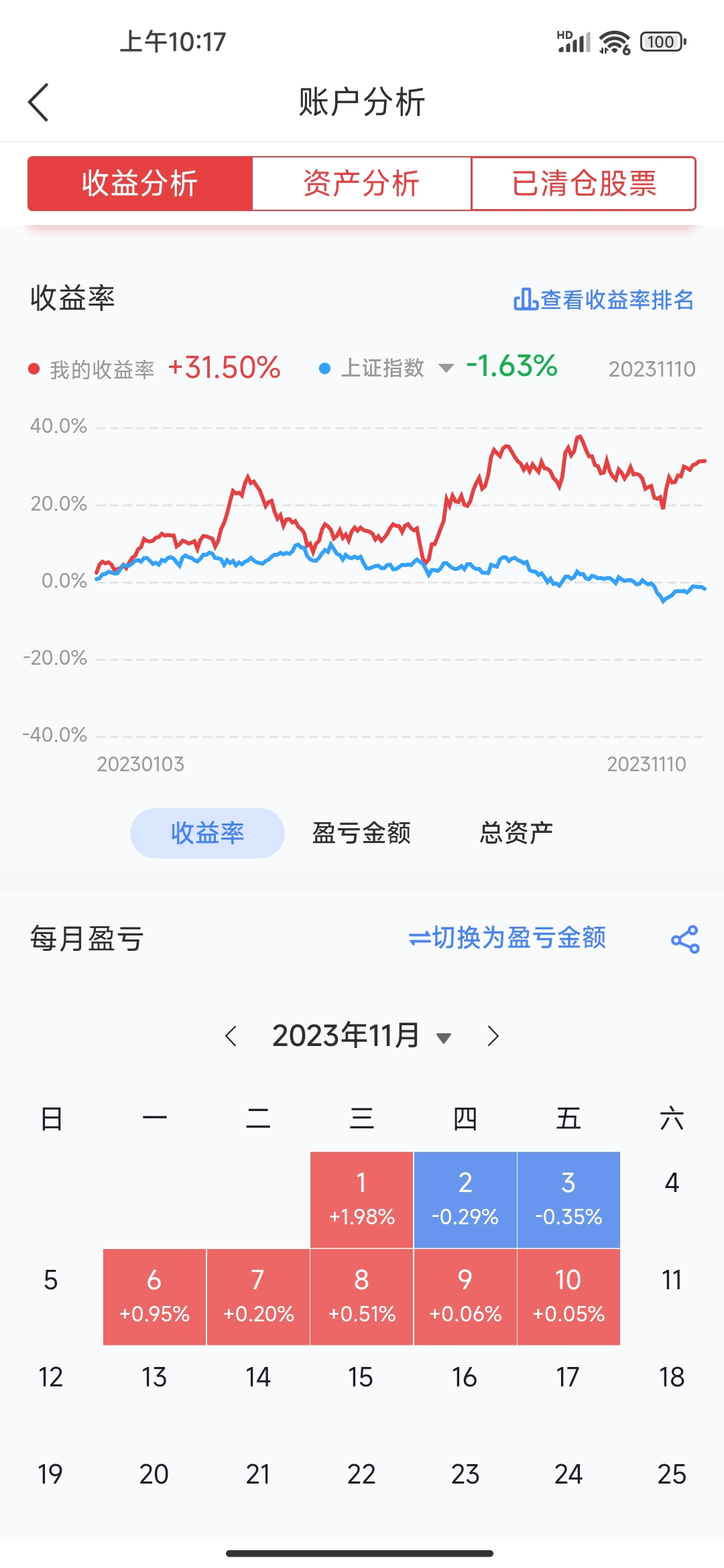The height and width of the screenshot is (1568, 724).
Task: Select the 收益率 chart chip
Action: 207,833
